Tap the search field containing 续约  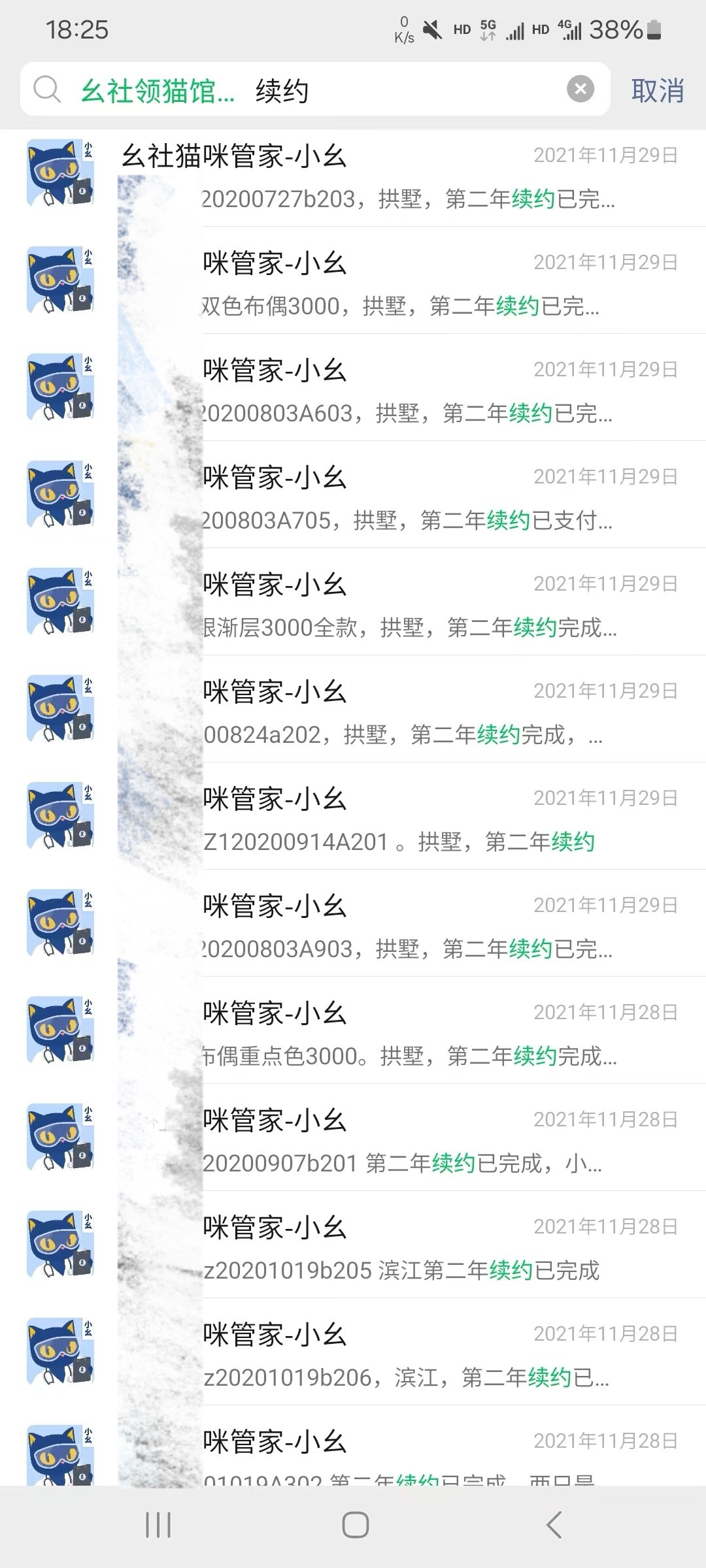(392, 90)
